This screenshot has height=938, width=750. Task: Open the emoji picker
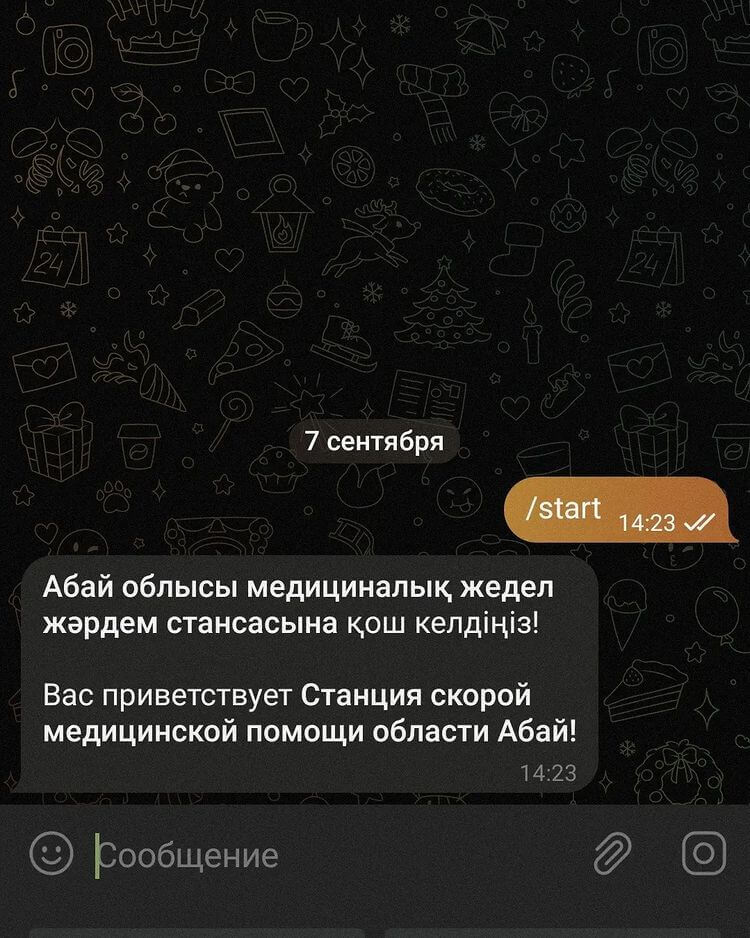click(51, 854)
